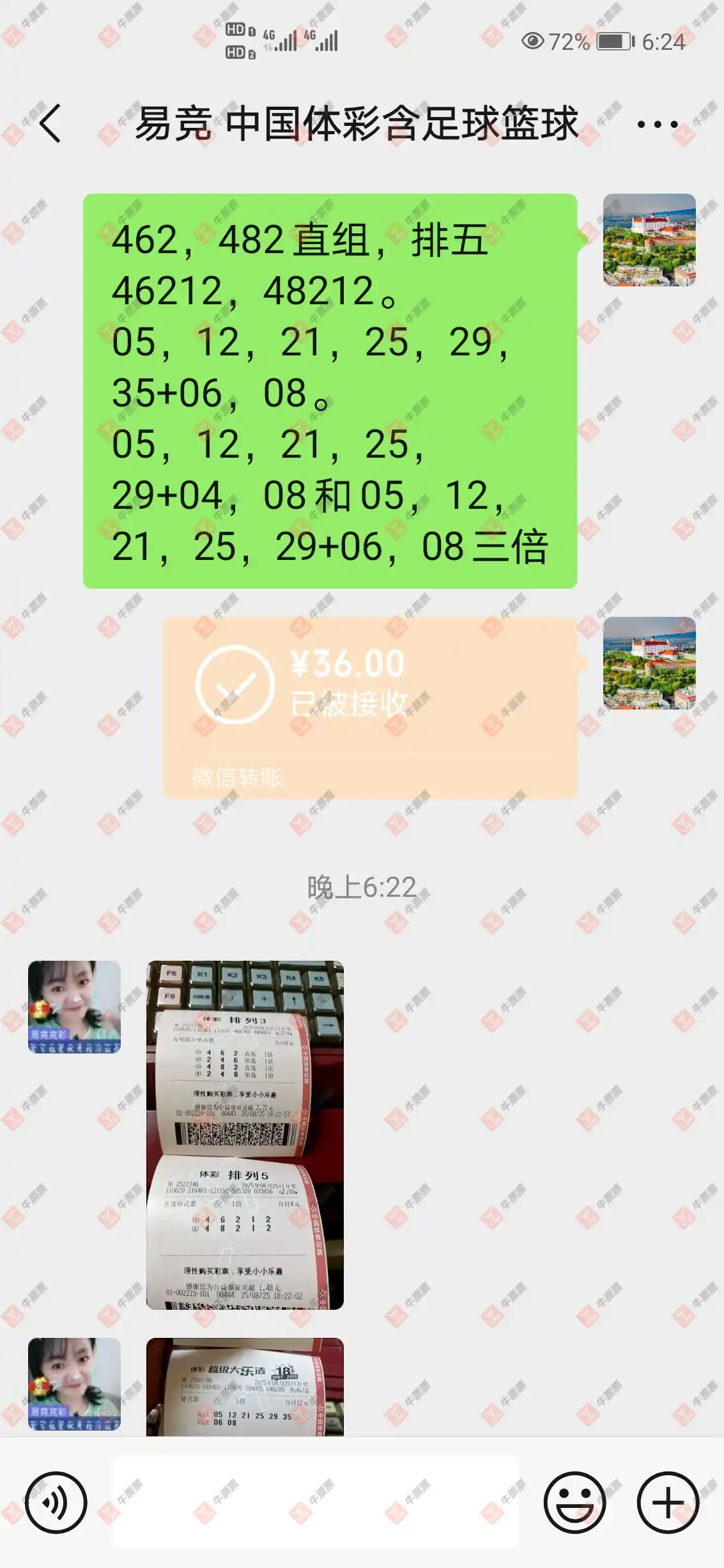View the contact's avatar next to 排列3 ticket
The width and height of the screenshot is (724, 1568).
click(x=74, y=1007)
